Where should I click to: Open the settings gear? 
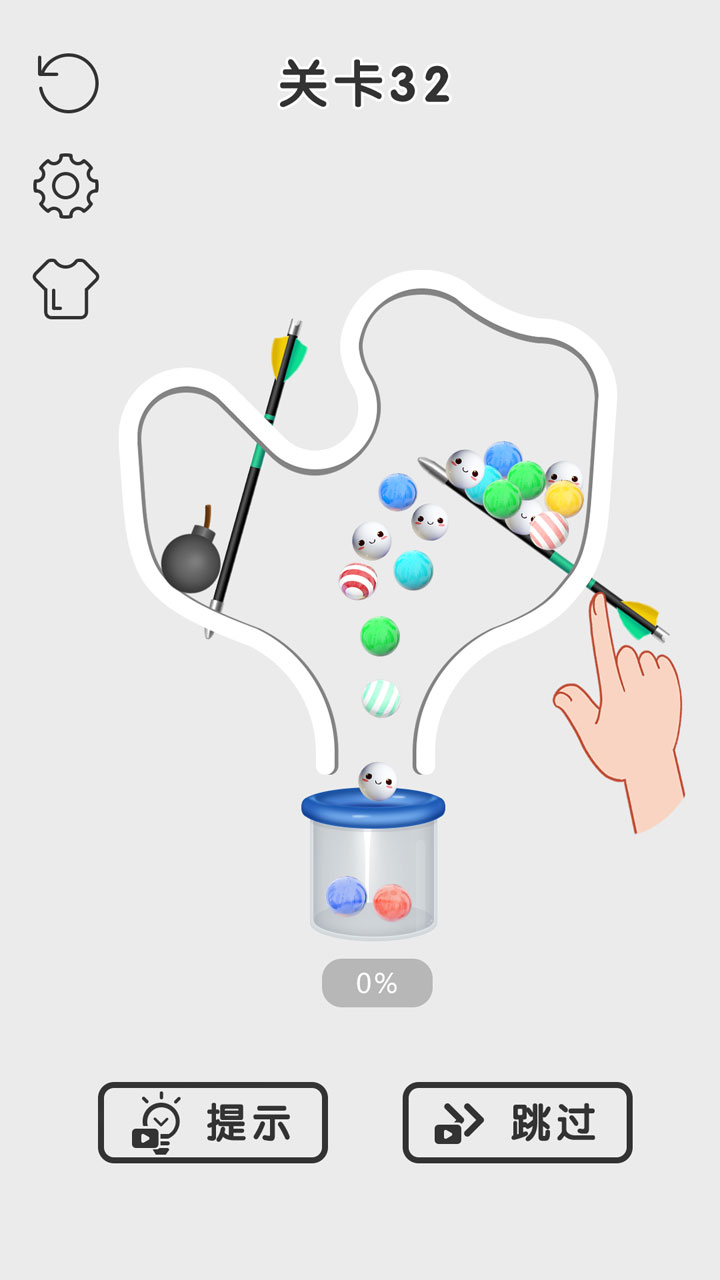tap(66, 186)
